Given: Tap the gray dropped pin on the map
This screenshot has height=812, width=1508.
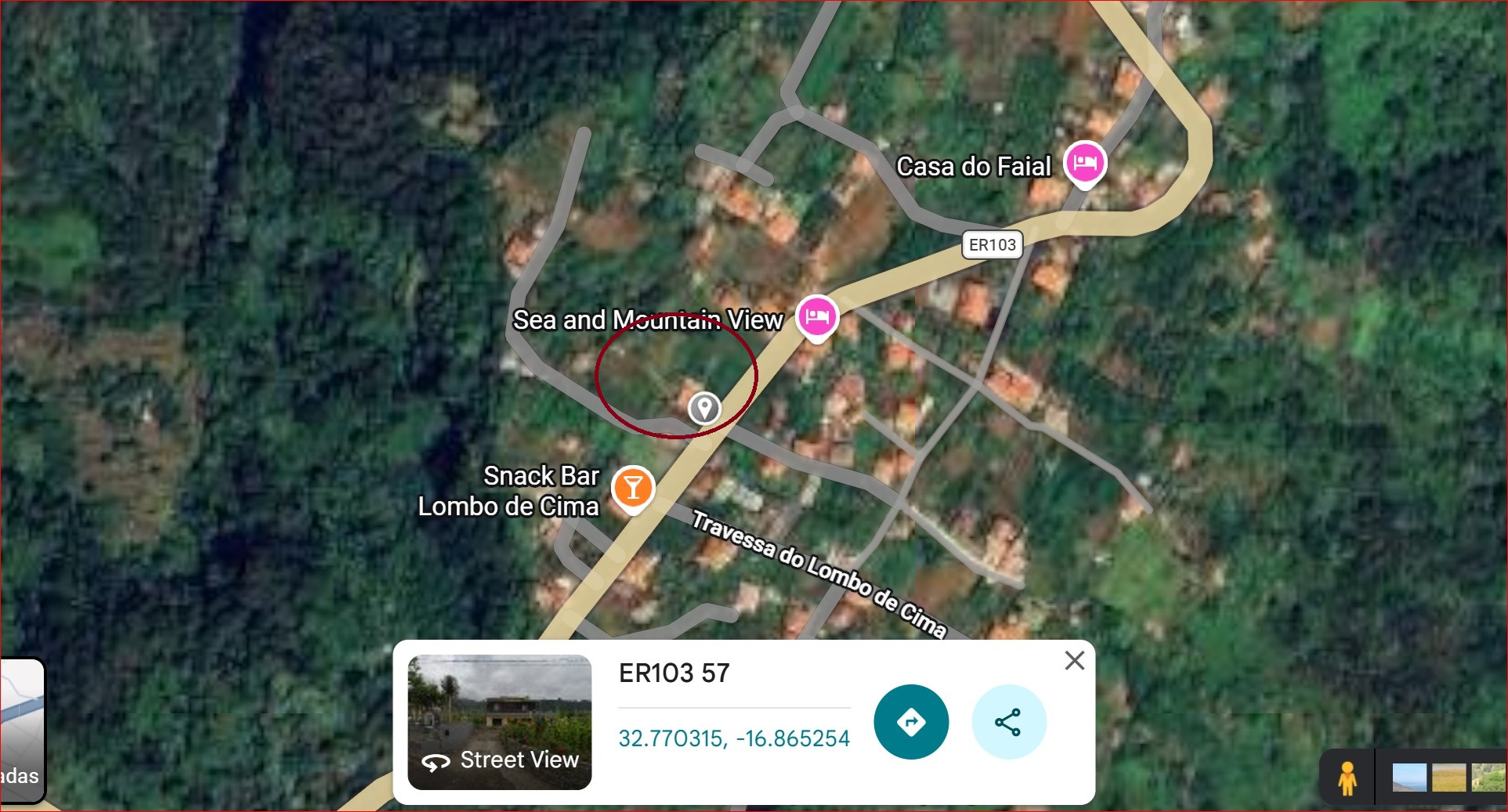Looking at the screenshot, I should [x=703, y=408].
